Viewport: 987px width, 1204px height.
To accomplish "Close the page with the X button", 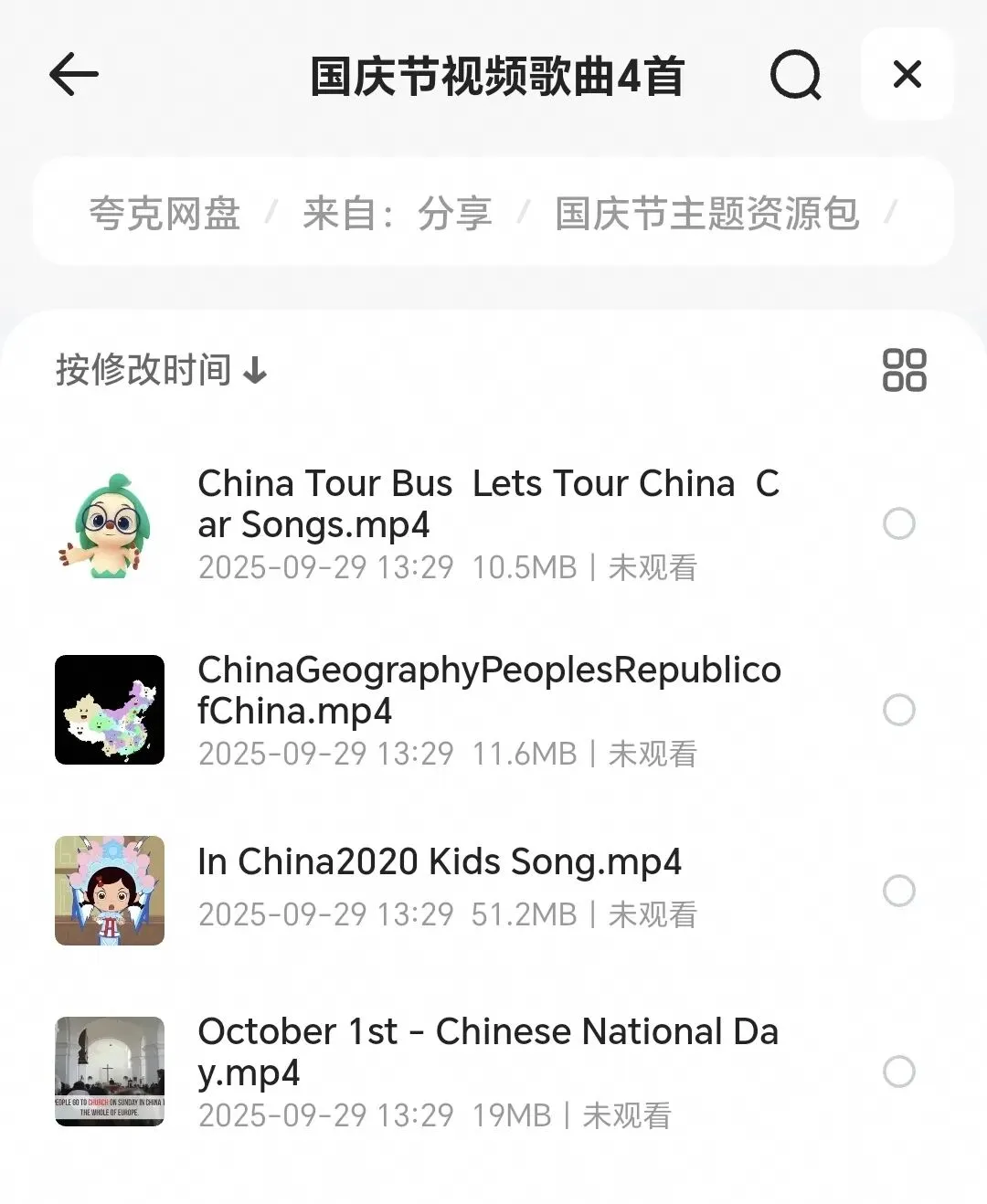I will (907, 74).
